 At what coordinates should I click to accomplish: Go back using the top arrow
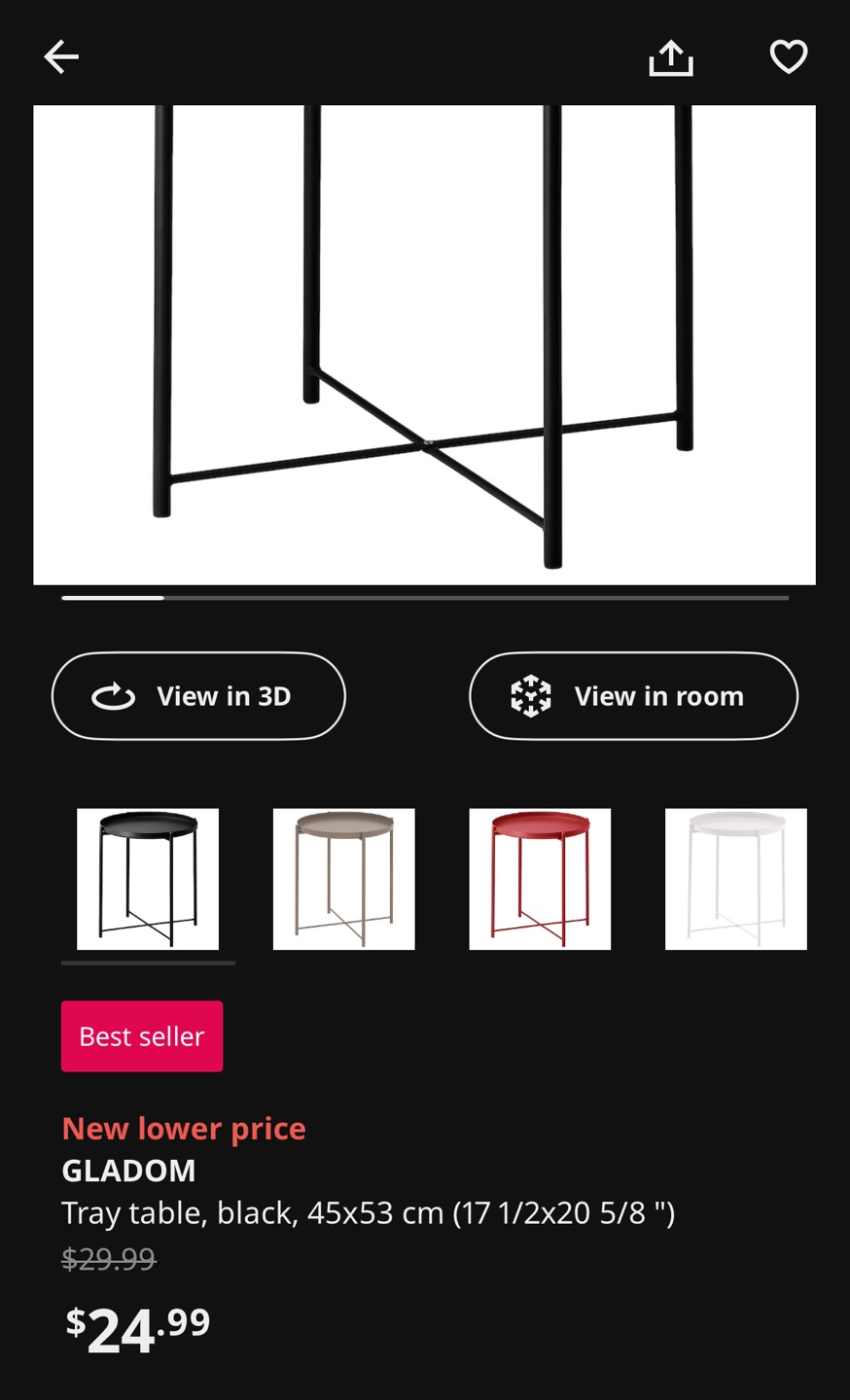(61, 56)
